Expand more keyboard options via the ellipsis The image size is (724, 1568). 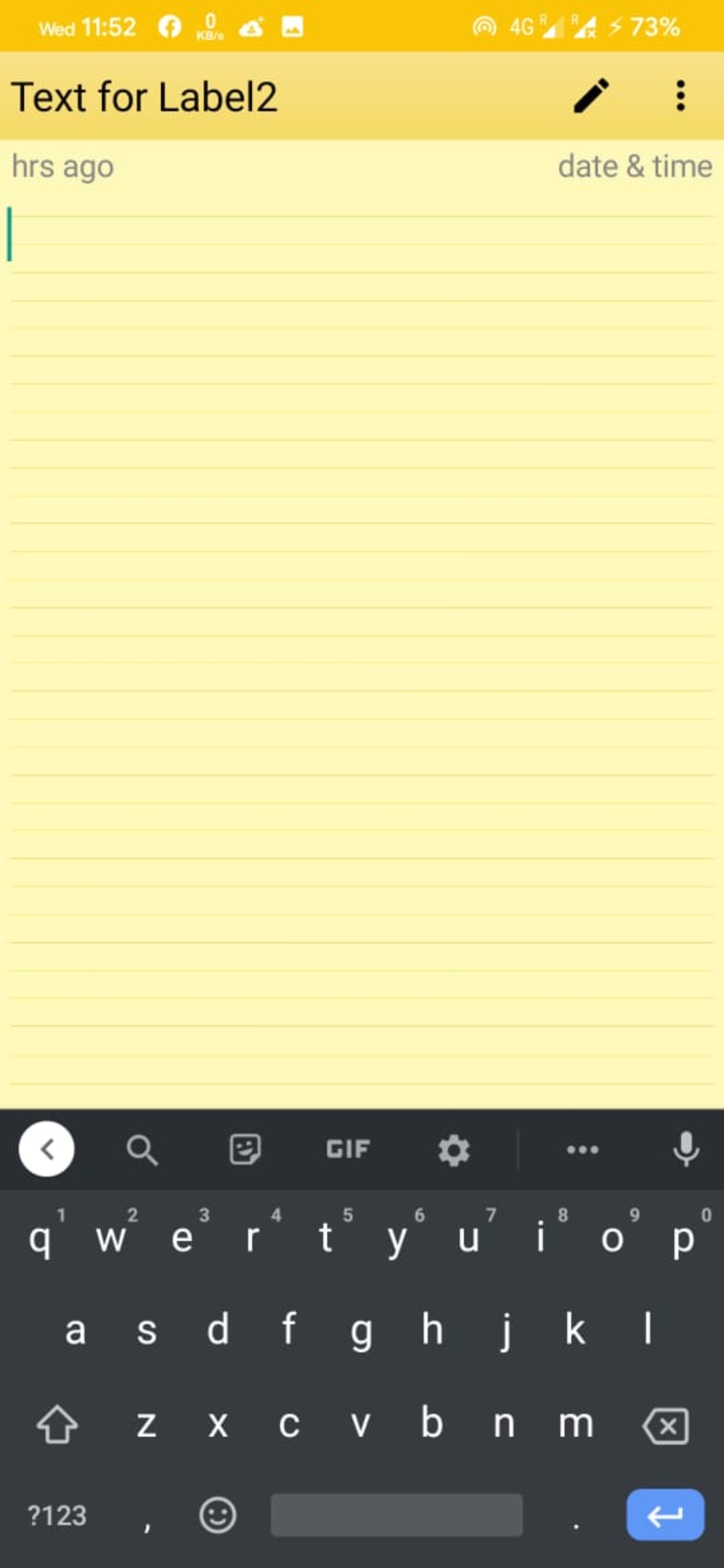click(583, 1149)
